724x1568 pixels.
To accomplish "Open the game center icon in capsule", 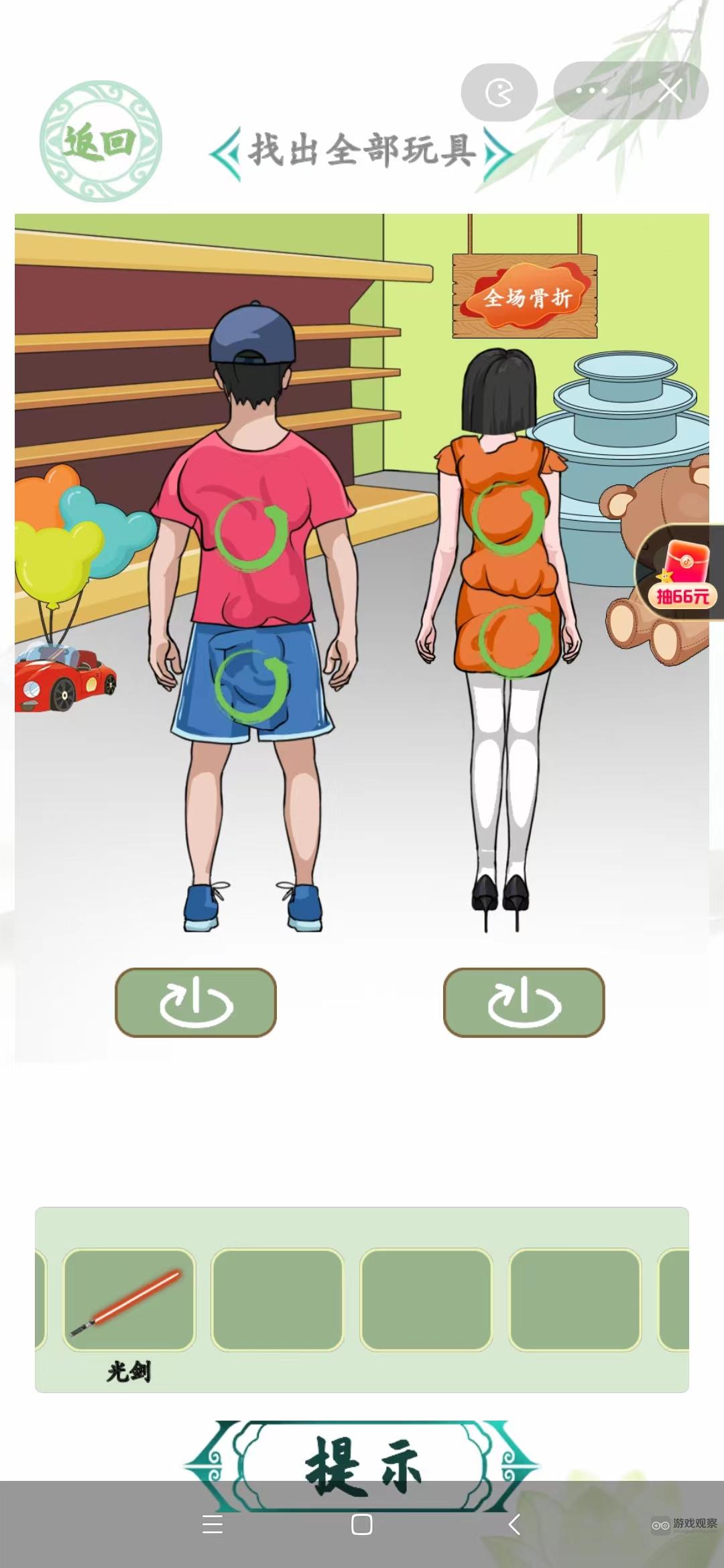I will click(499, 92).
